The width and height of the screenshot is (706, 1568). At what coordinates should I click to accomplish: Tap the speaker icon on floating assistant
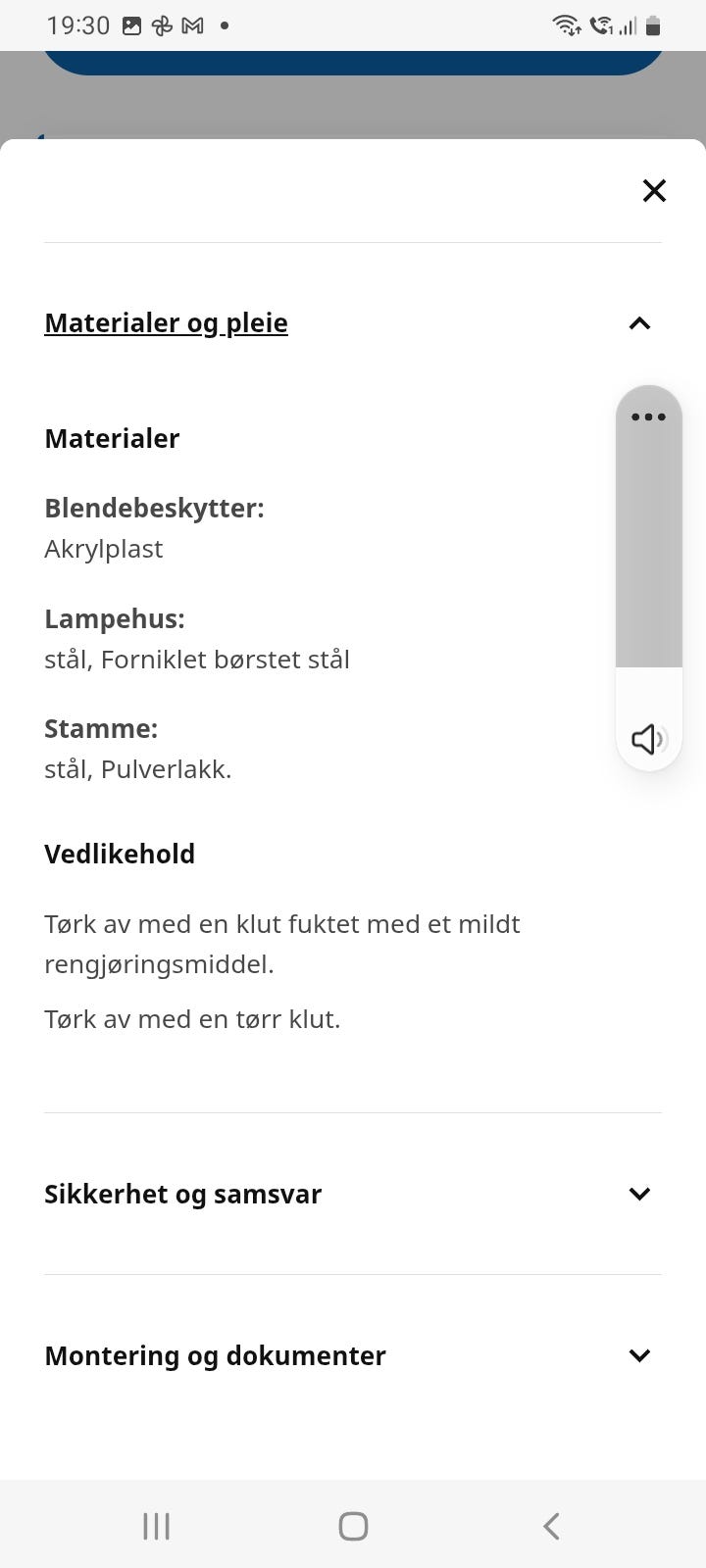(x=648, y=739)
